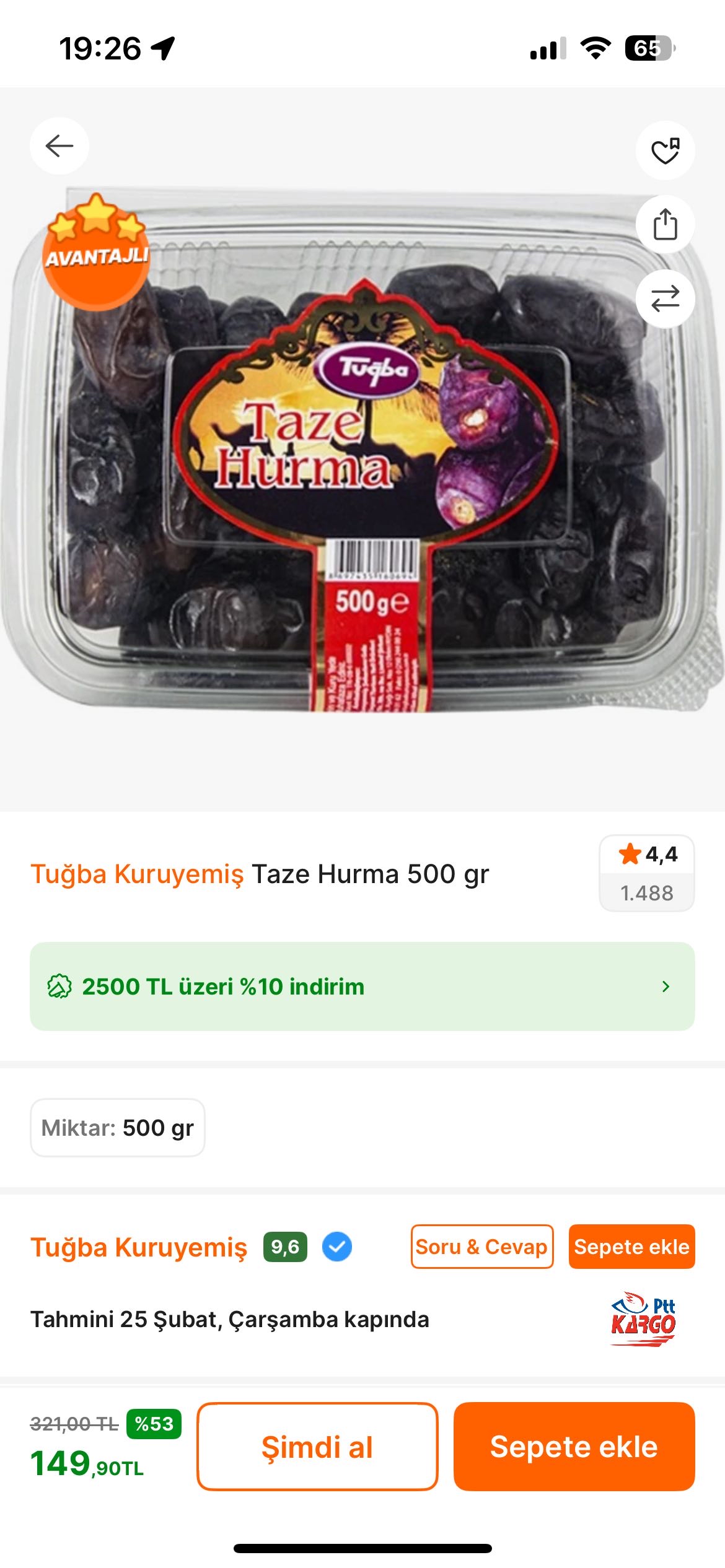
Task: Go back using the arrow icon
Action: 59,146
